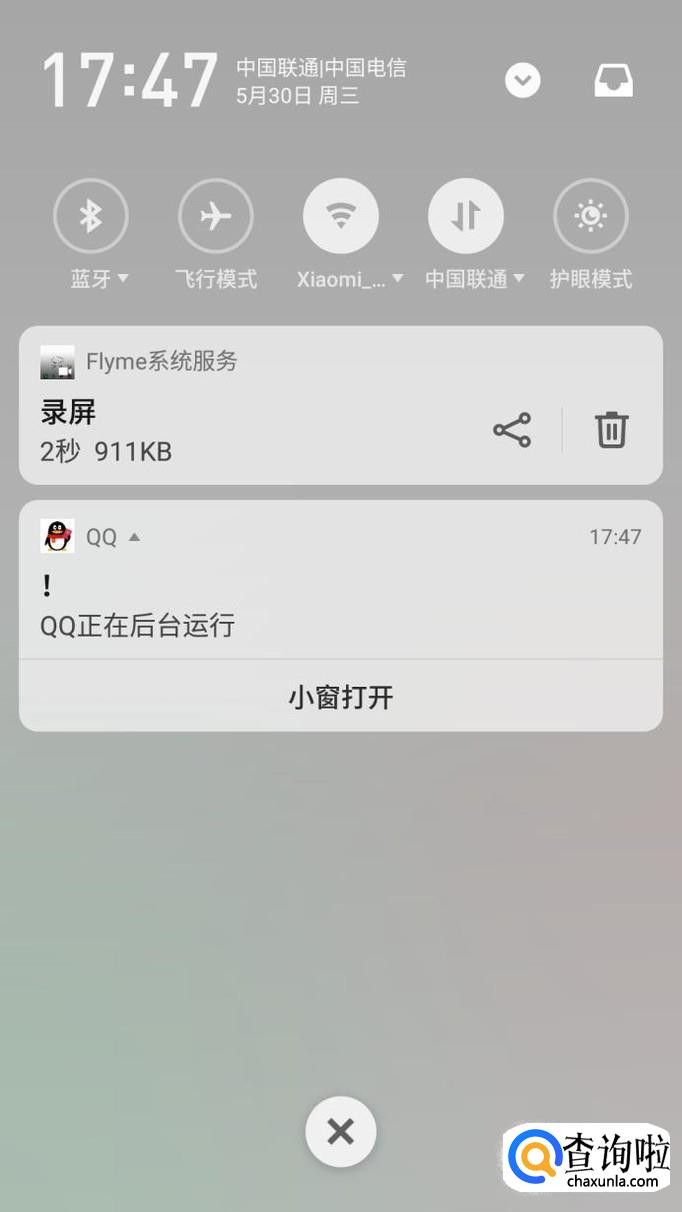Enable eye protection mode (护眼模式)

pyautogui.click(x=591, y=216)
